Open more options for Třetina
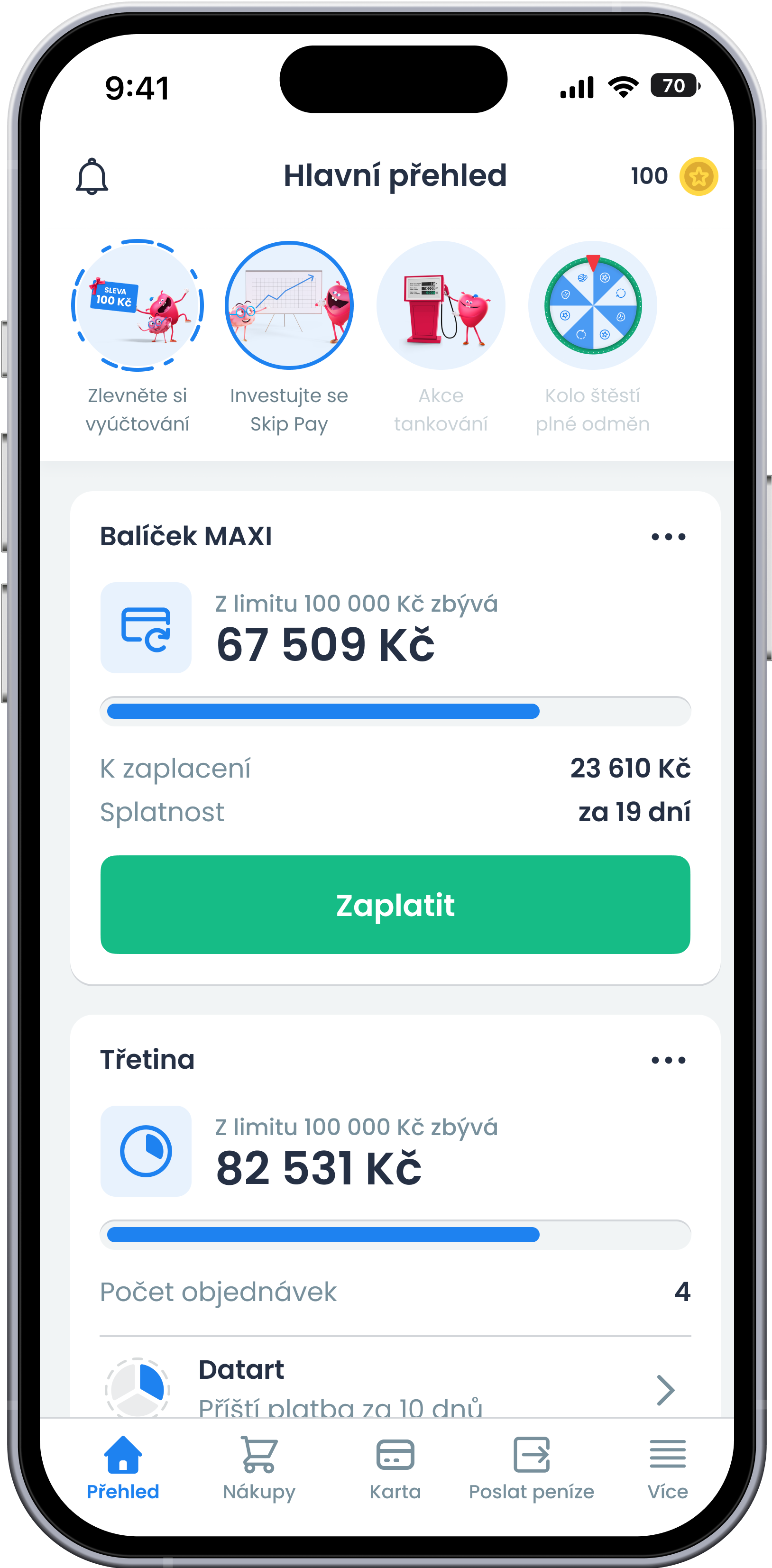The image size is (772, 1568). [668, 1060]
